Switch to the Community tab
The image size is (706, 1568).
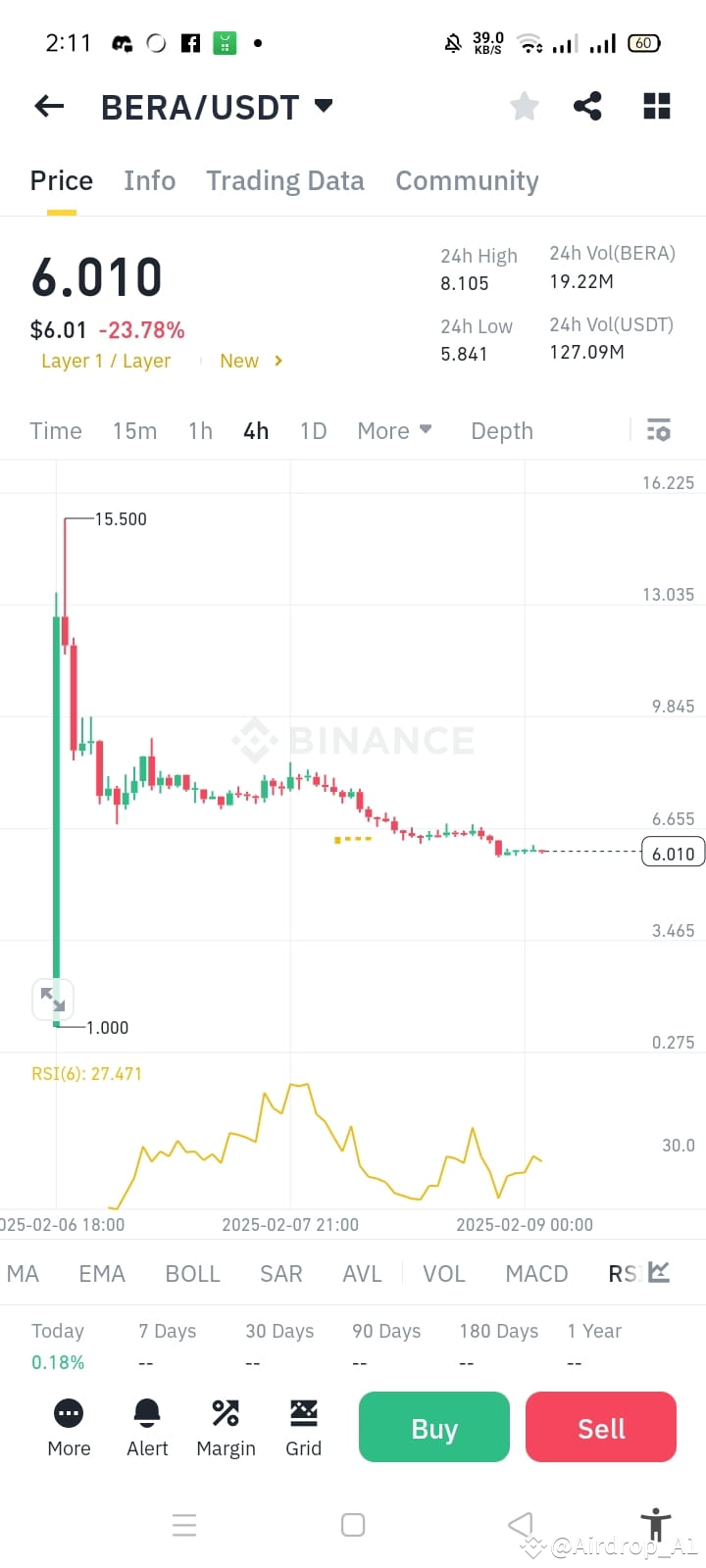[x=467, y=180]
